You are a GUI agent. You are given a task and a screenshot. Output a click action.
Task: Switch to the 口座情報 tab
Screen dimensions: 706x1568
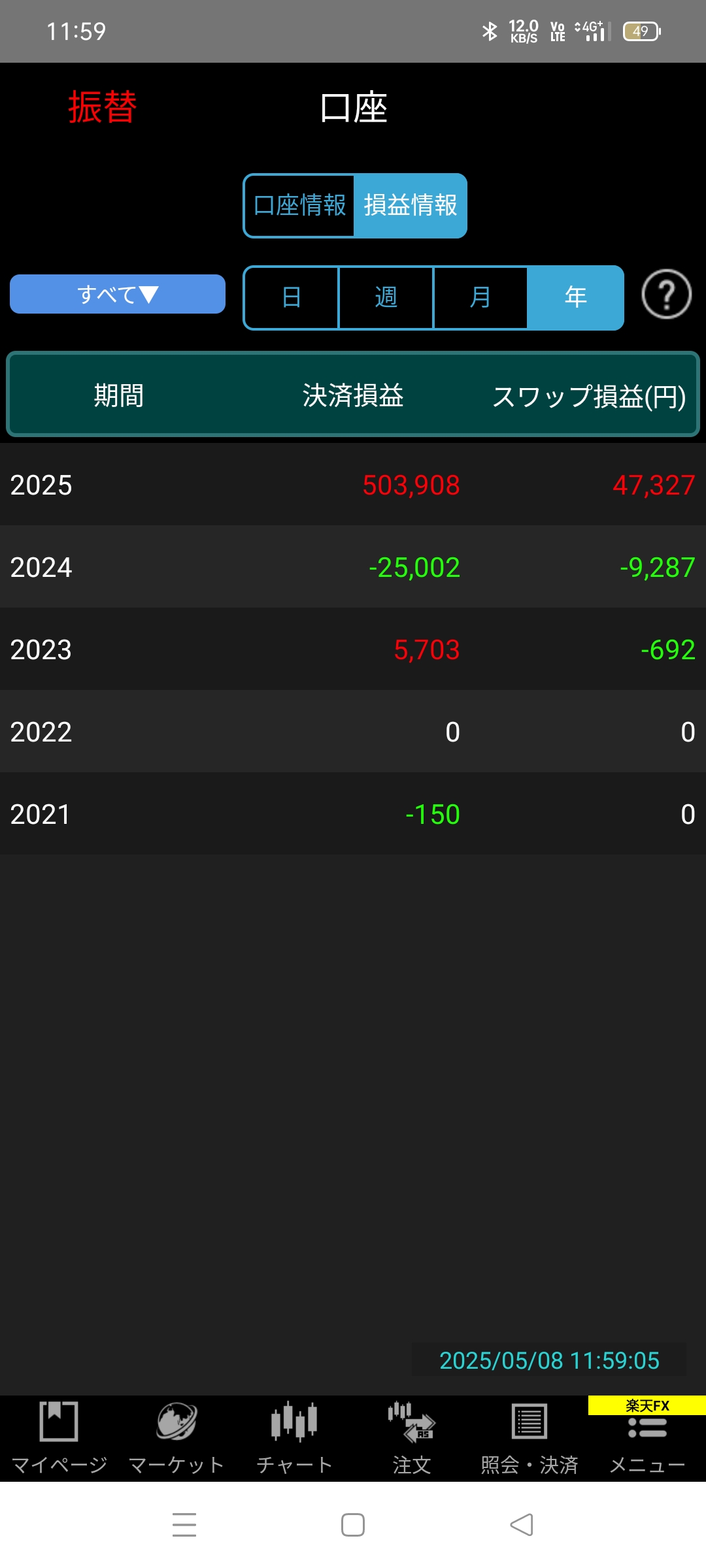pyautogui.click(x=299, y=206)
